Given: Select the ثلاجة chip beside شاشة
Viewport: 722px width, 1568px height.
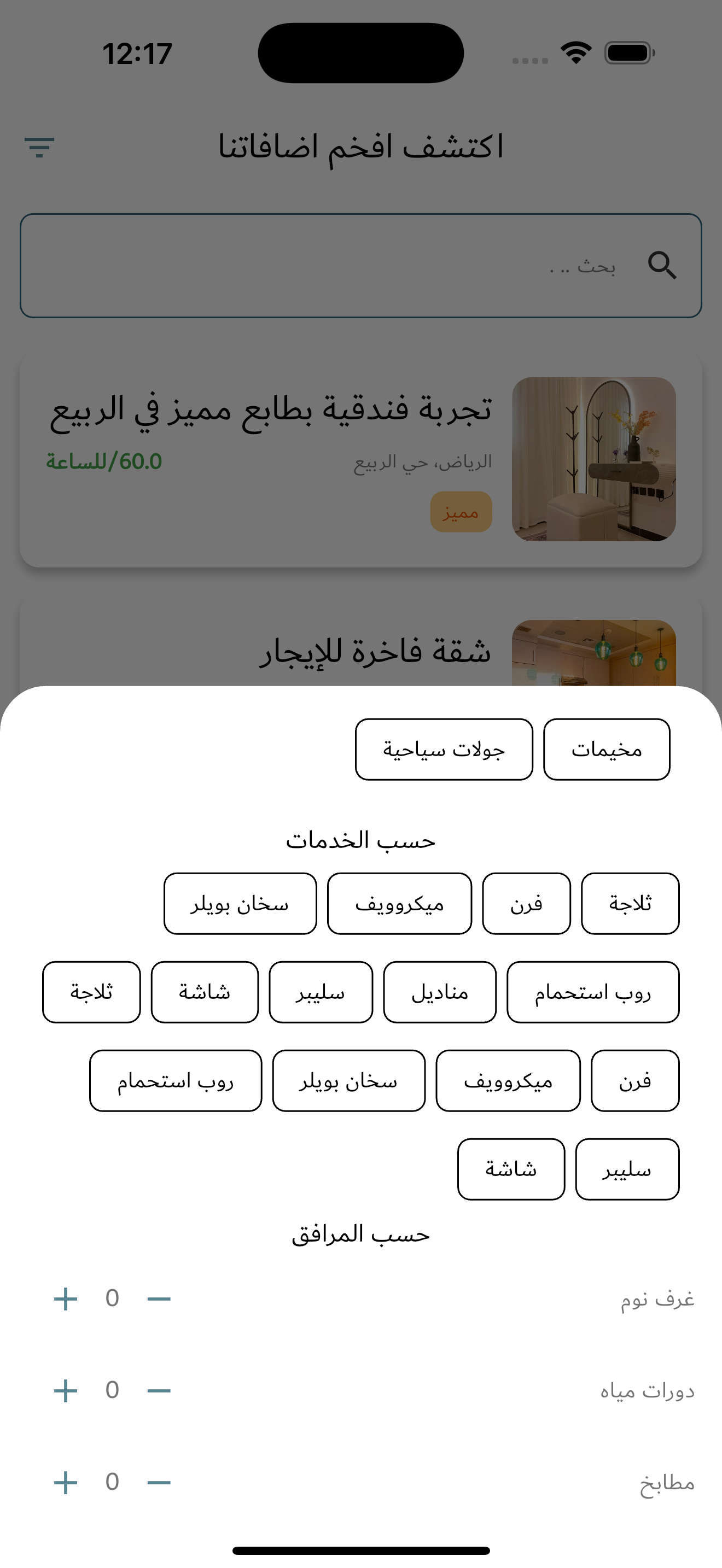Looking at the screenshot, I should point(91,992).
